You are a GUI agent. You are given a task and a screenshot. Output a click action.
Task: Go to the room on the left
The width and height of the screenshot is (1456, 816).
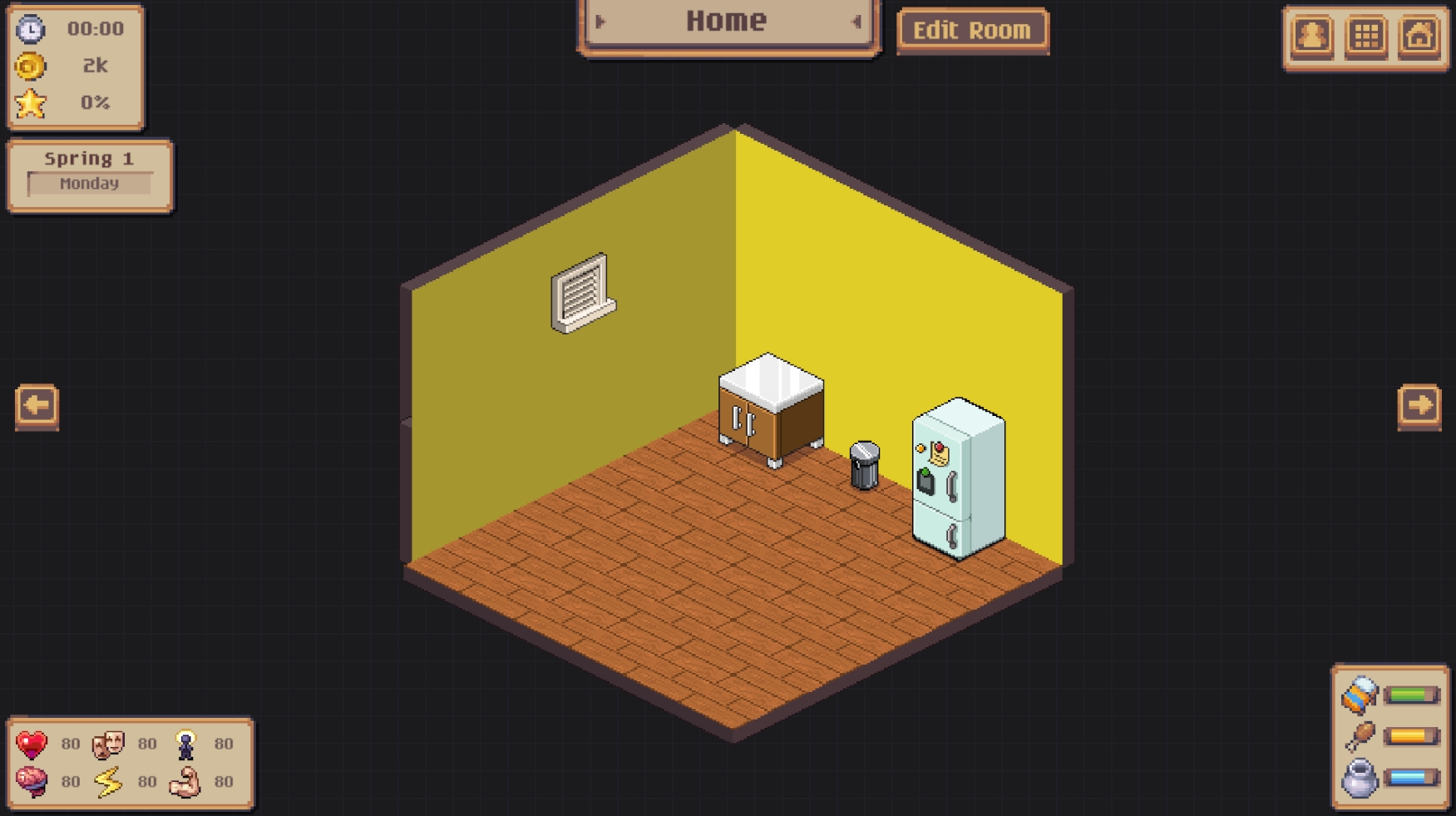37,406
